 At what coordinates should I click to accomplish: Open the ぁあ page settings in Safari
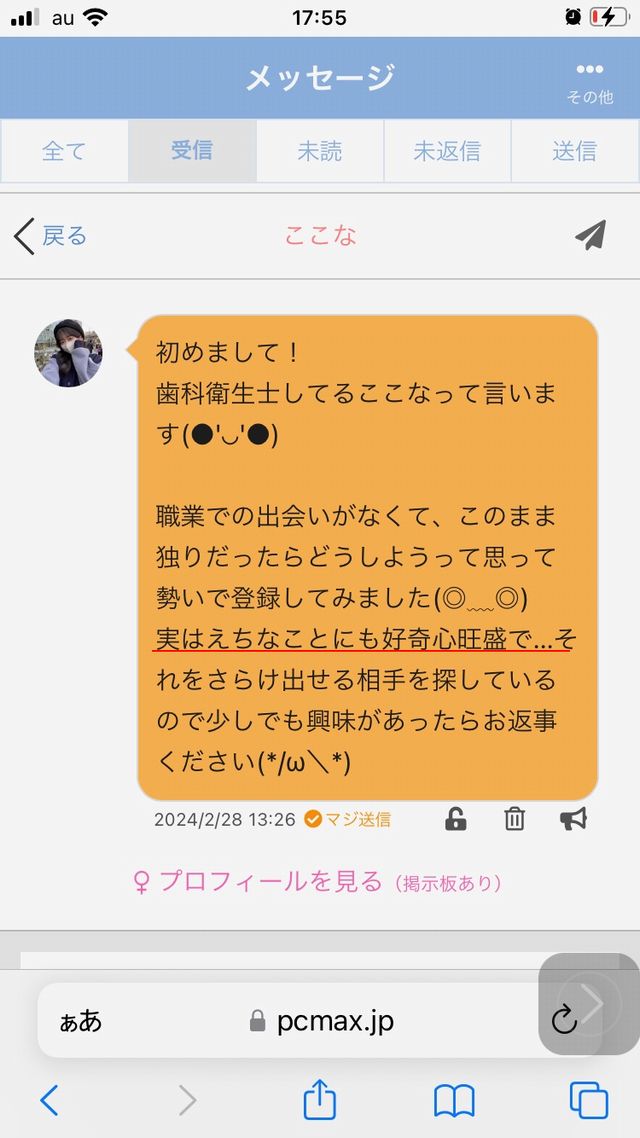(x=82, y=1021)
